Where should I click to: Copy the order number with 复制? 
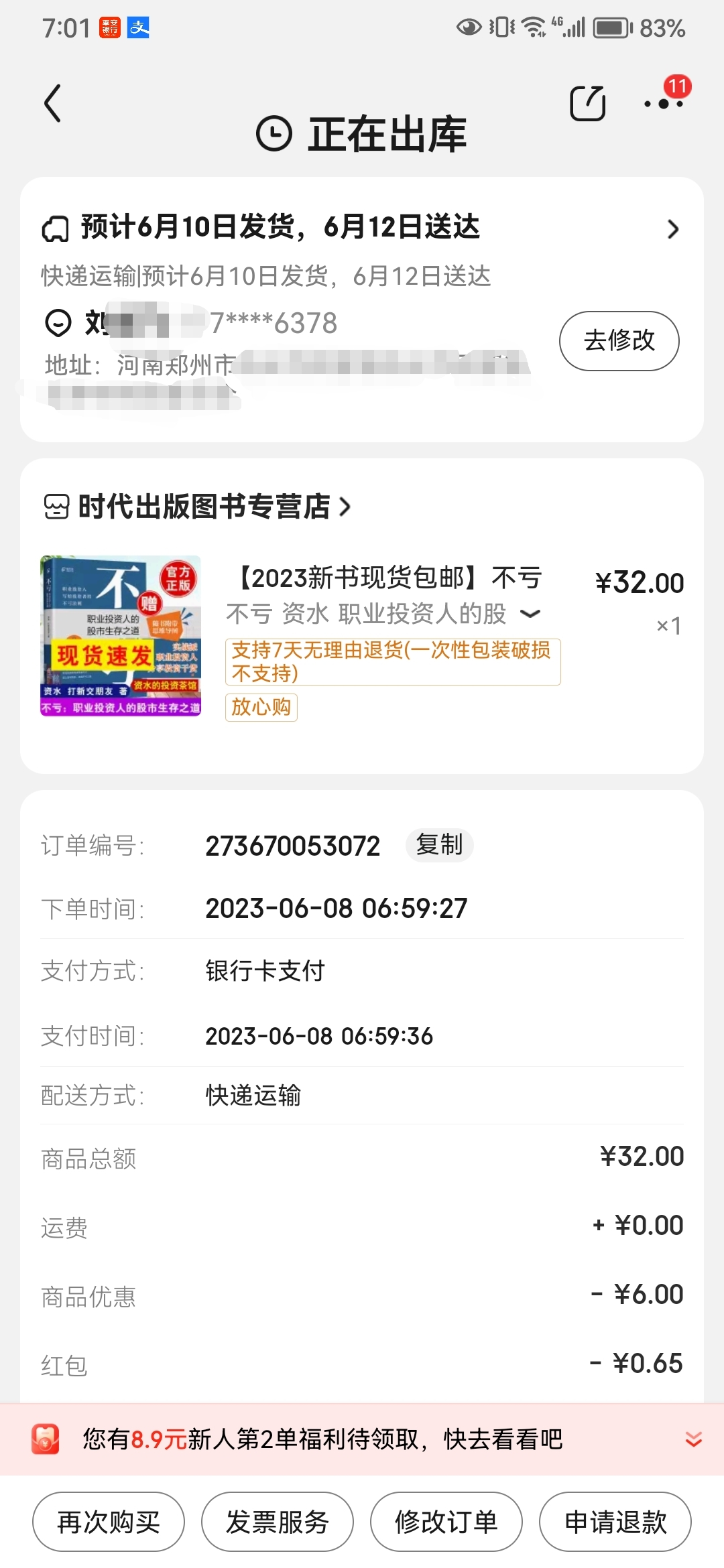(x=439, y=844)
